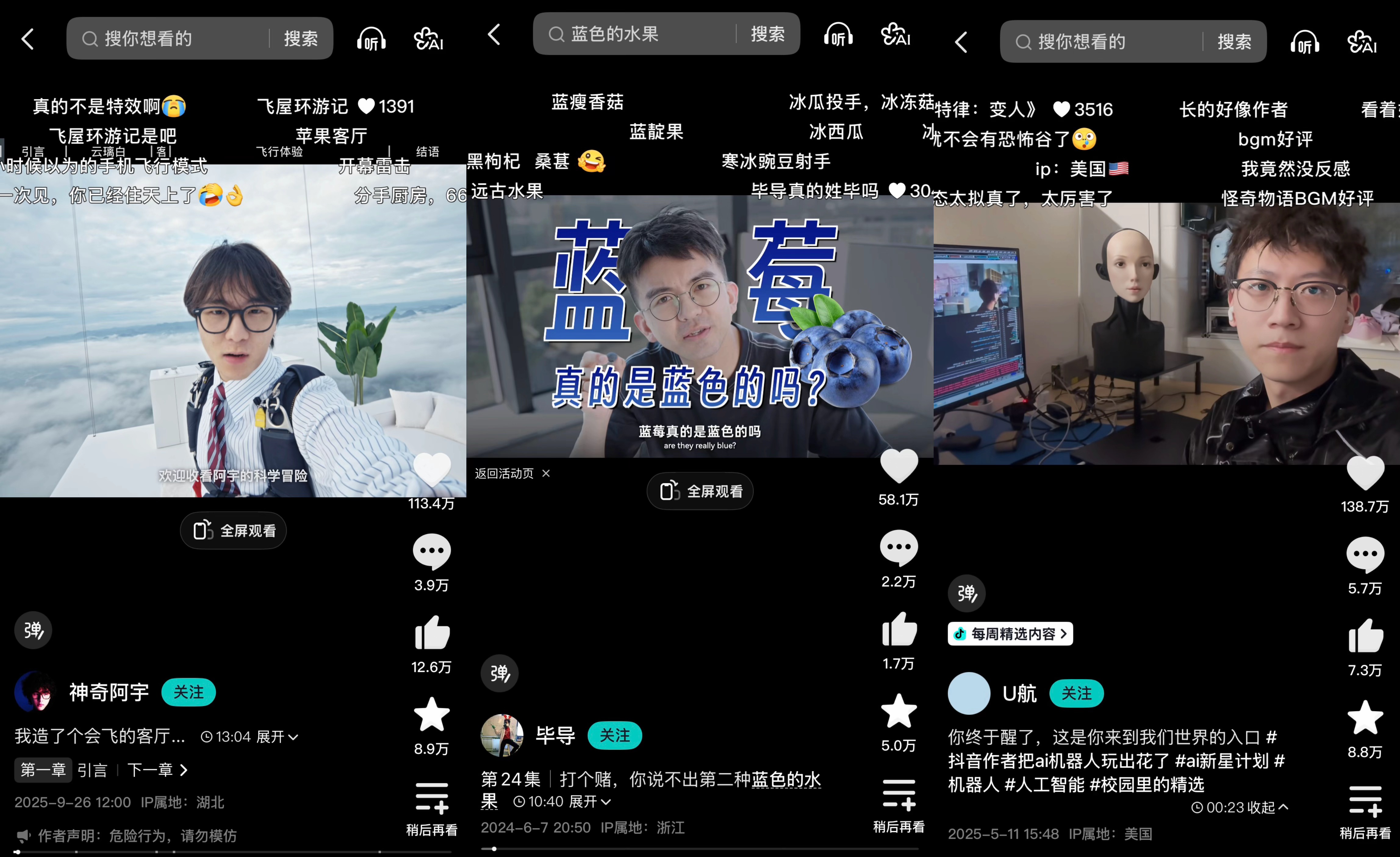Follow the creator U航

tap(1075, 693)
